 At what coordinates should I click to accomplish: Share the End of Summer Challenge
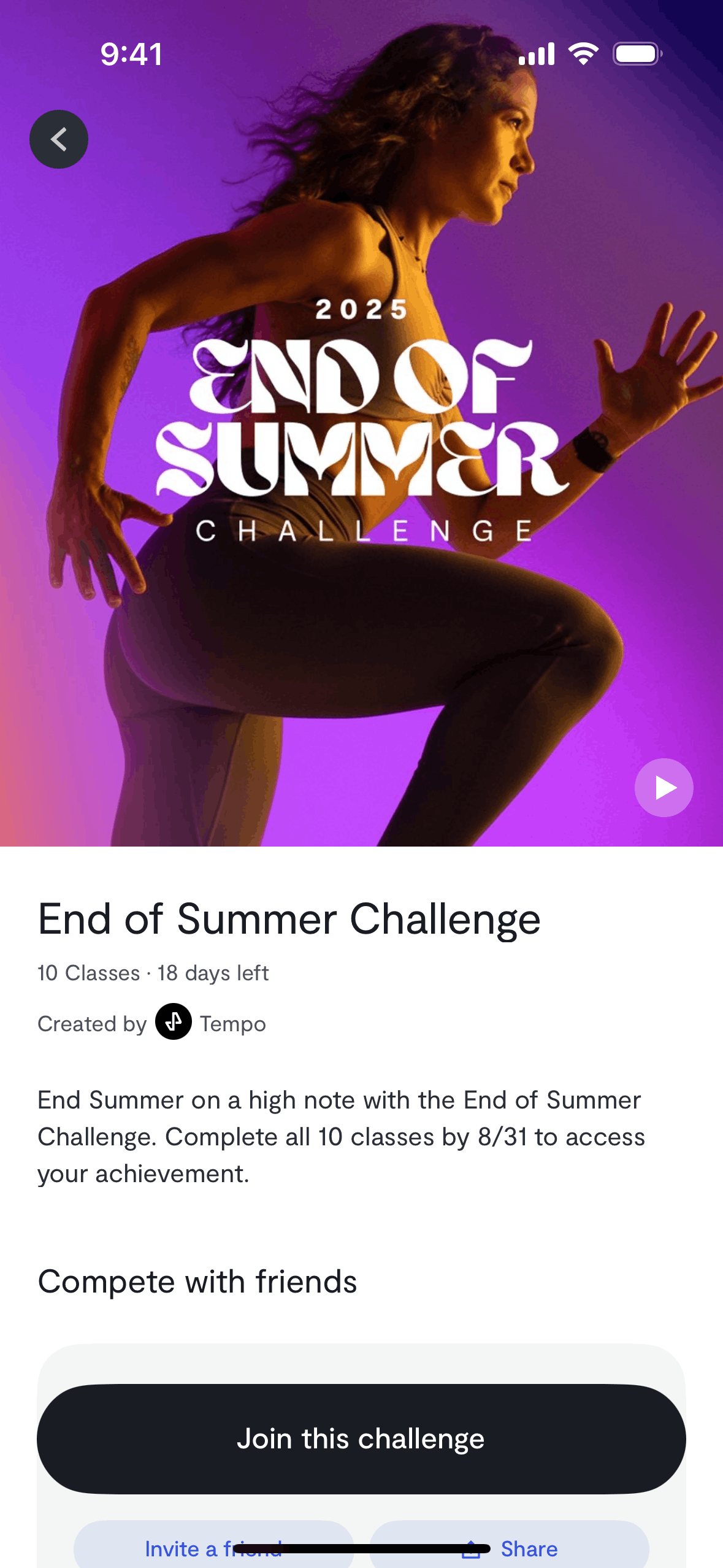[509, 1545]
